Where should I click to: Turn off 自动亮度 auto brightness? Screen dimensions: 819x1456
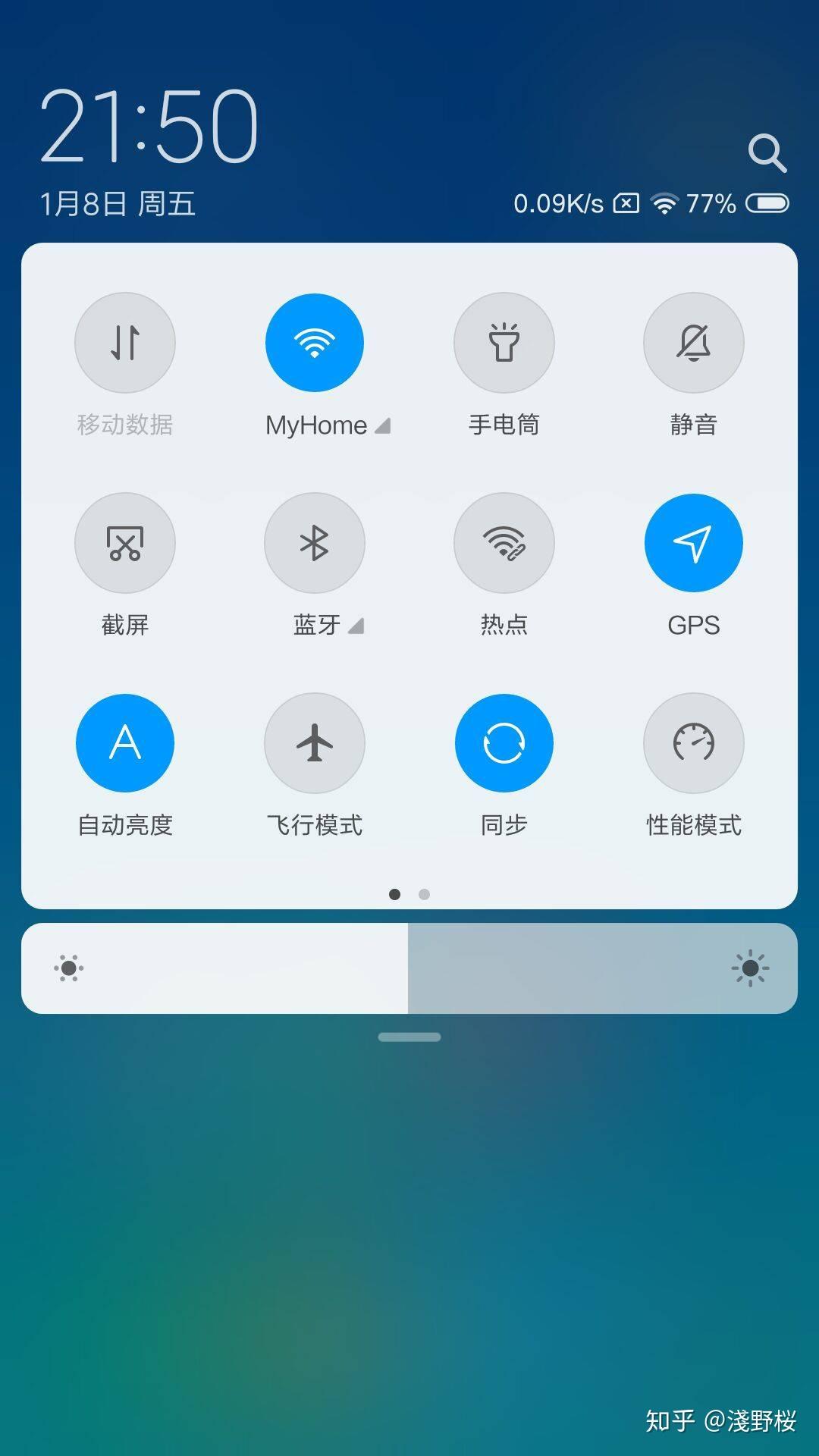(125, 743)
